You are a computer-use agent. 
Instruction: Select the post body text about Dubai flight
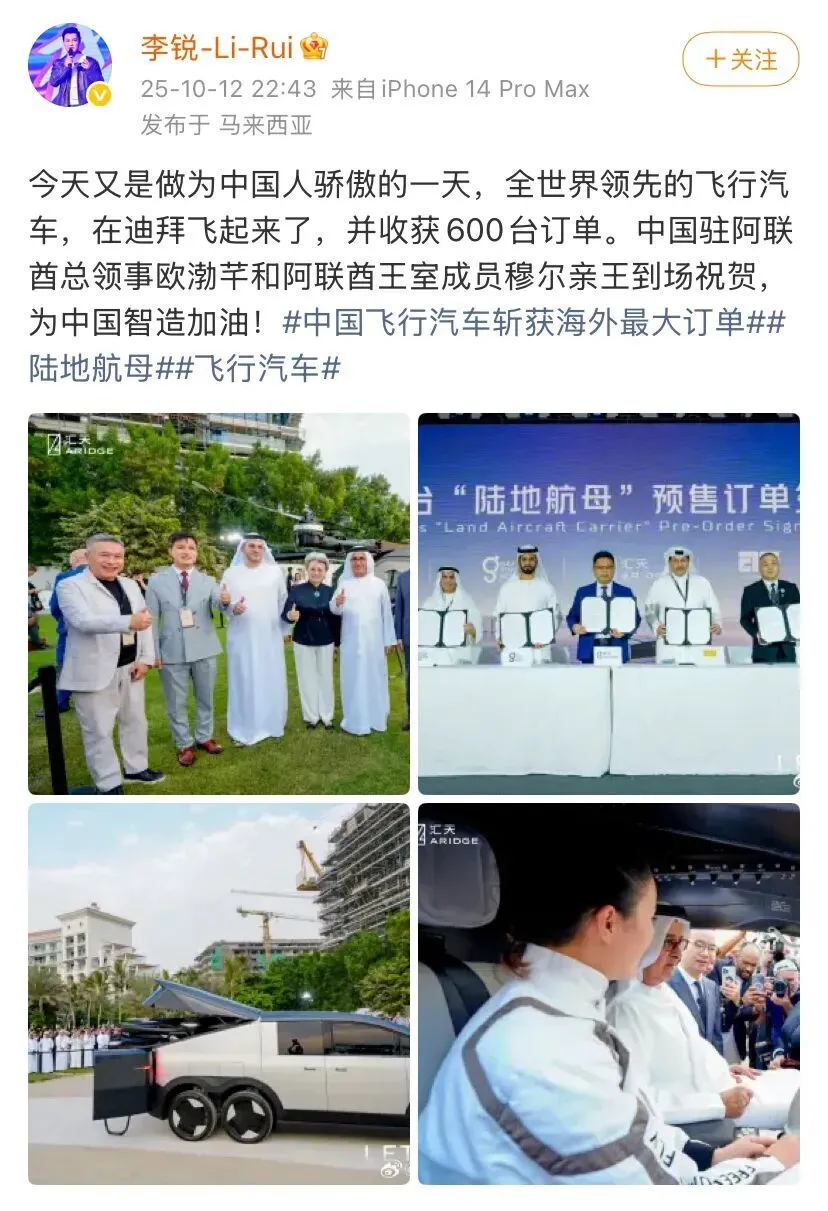[x=400, y=230]
